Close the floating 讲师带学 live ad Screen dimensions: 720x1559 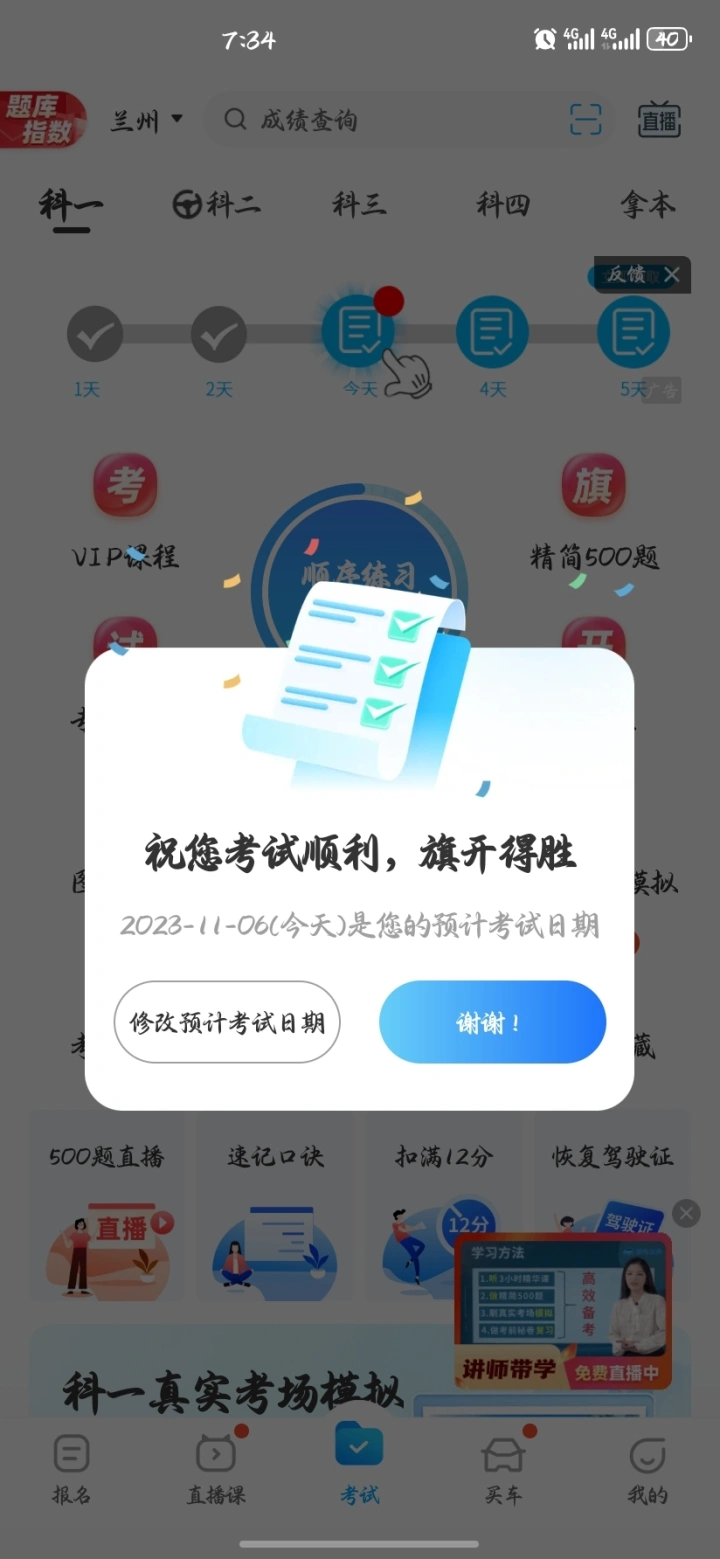pyautogui.click(x=686, y=1214)
